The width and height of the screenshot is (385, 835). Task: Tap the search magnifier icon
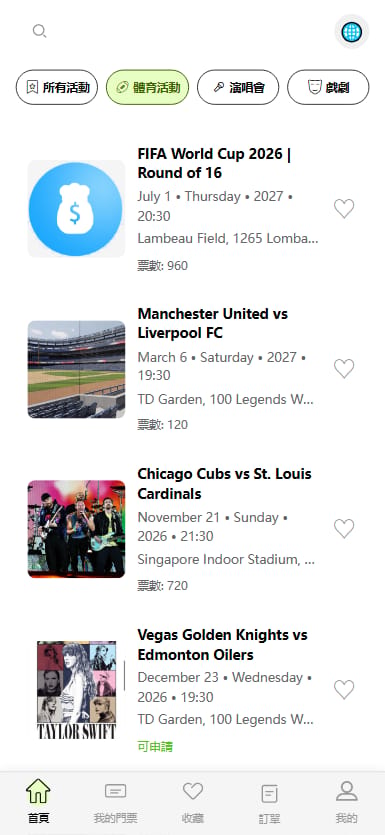coord(39,31)
